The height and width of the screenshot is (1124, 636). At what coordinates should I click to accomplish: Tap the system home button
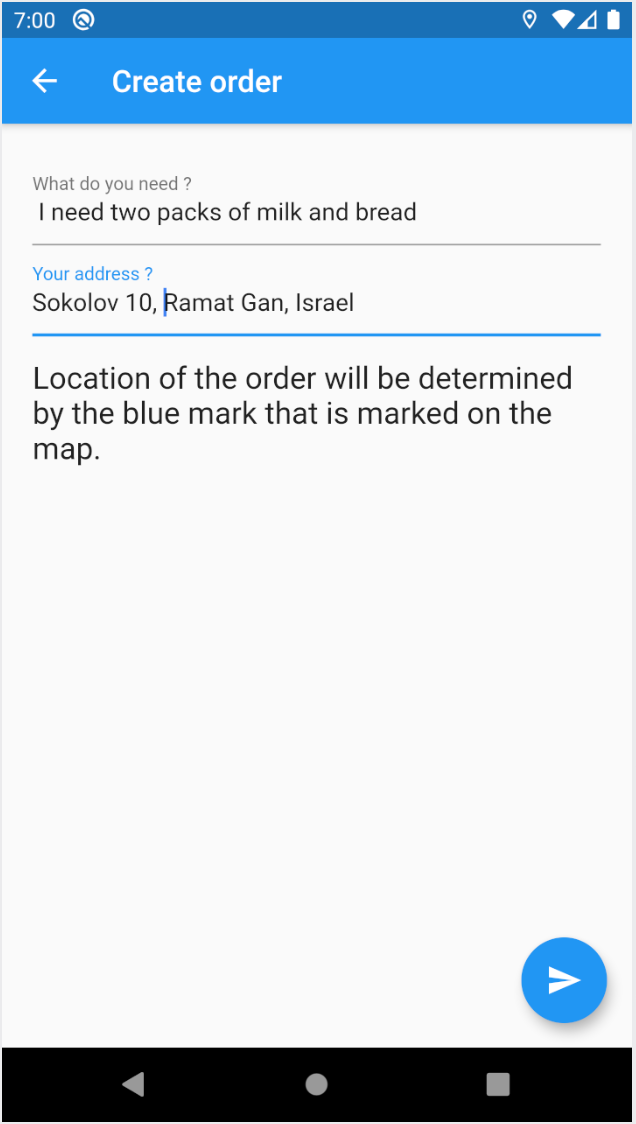tap(317, 1084)
